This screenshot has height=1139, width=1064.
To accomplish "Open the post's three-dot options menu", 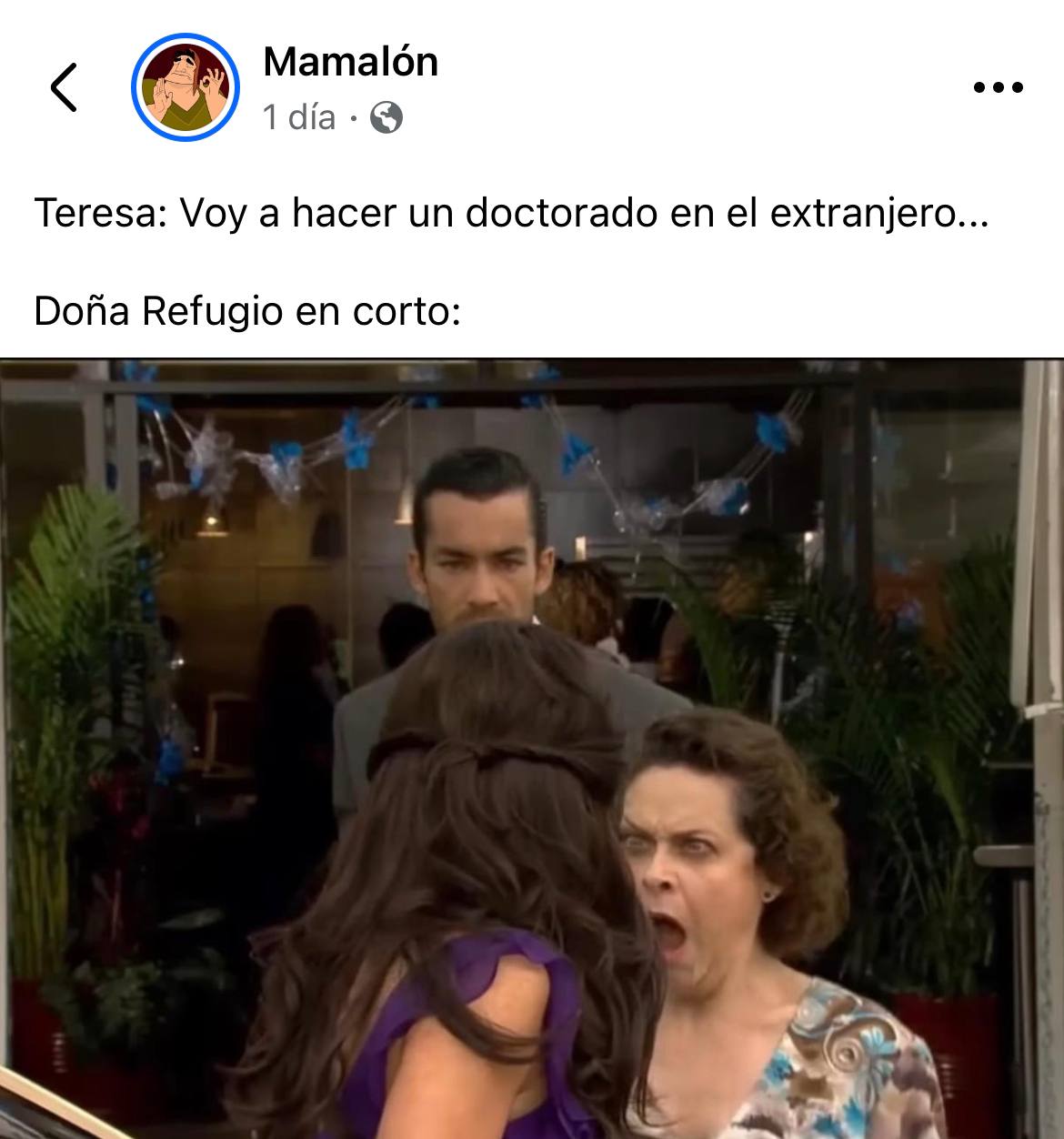I will [998, 88].
